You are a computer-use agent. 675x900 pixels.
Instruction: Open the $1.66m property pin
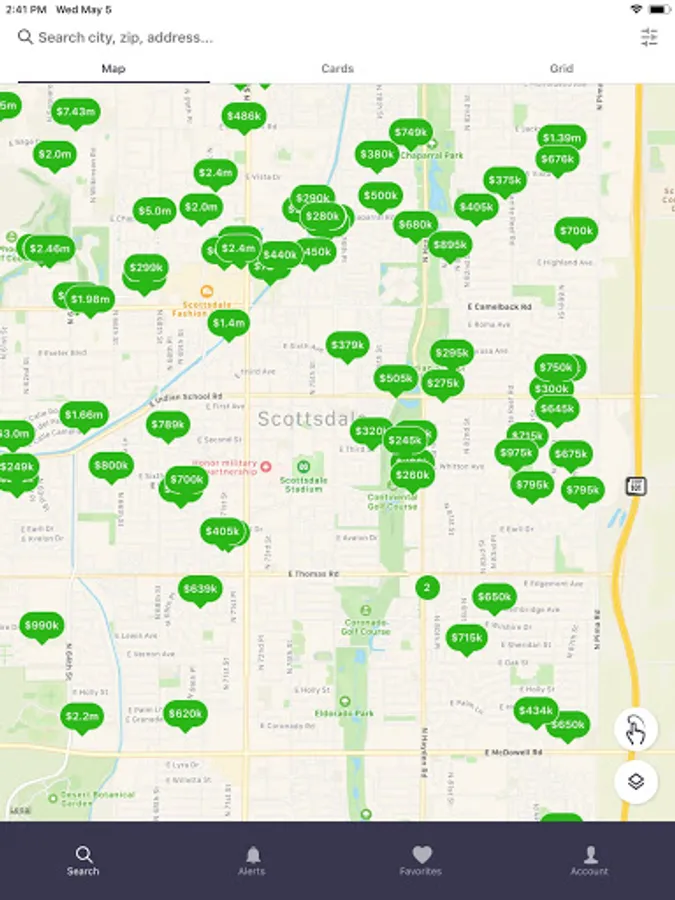coord(84,415)
